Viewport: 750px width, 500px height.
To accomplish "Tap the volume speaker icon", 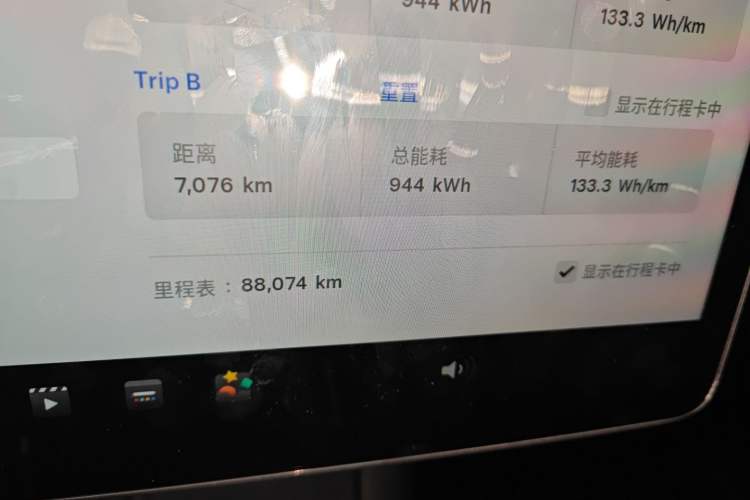I will (452, 370).
